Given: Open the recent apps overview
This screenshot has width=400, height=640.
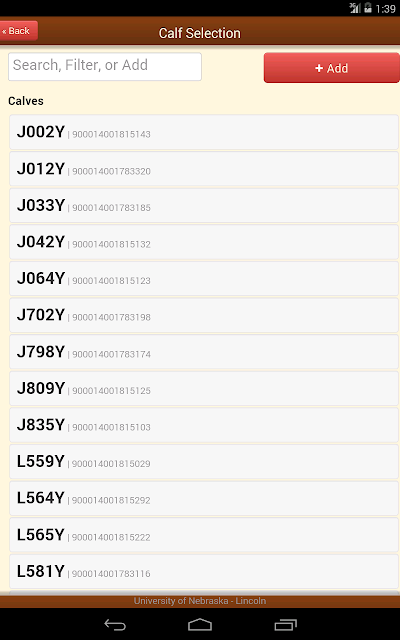Looking at the screenshot, I should tap(286, 624).
